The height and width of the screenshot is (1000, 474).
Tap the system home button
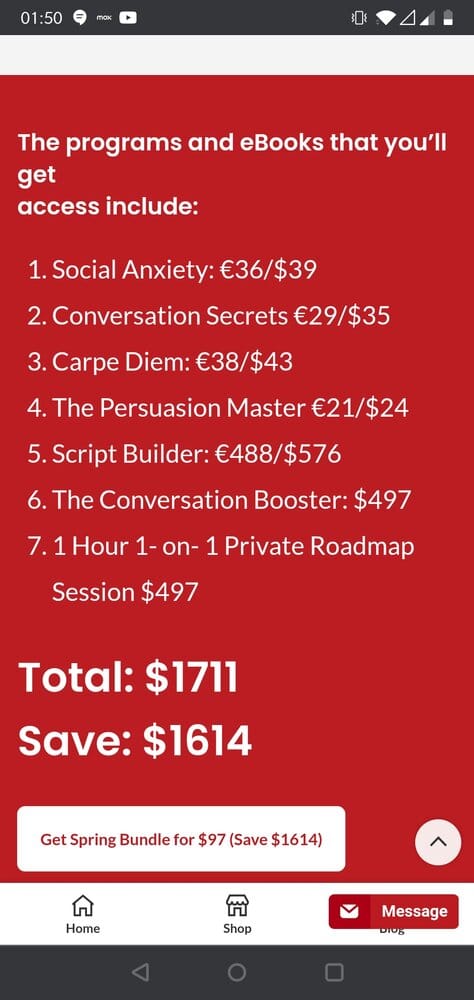pos(237,972)
